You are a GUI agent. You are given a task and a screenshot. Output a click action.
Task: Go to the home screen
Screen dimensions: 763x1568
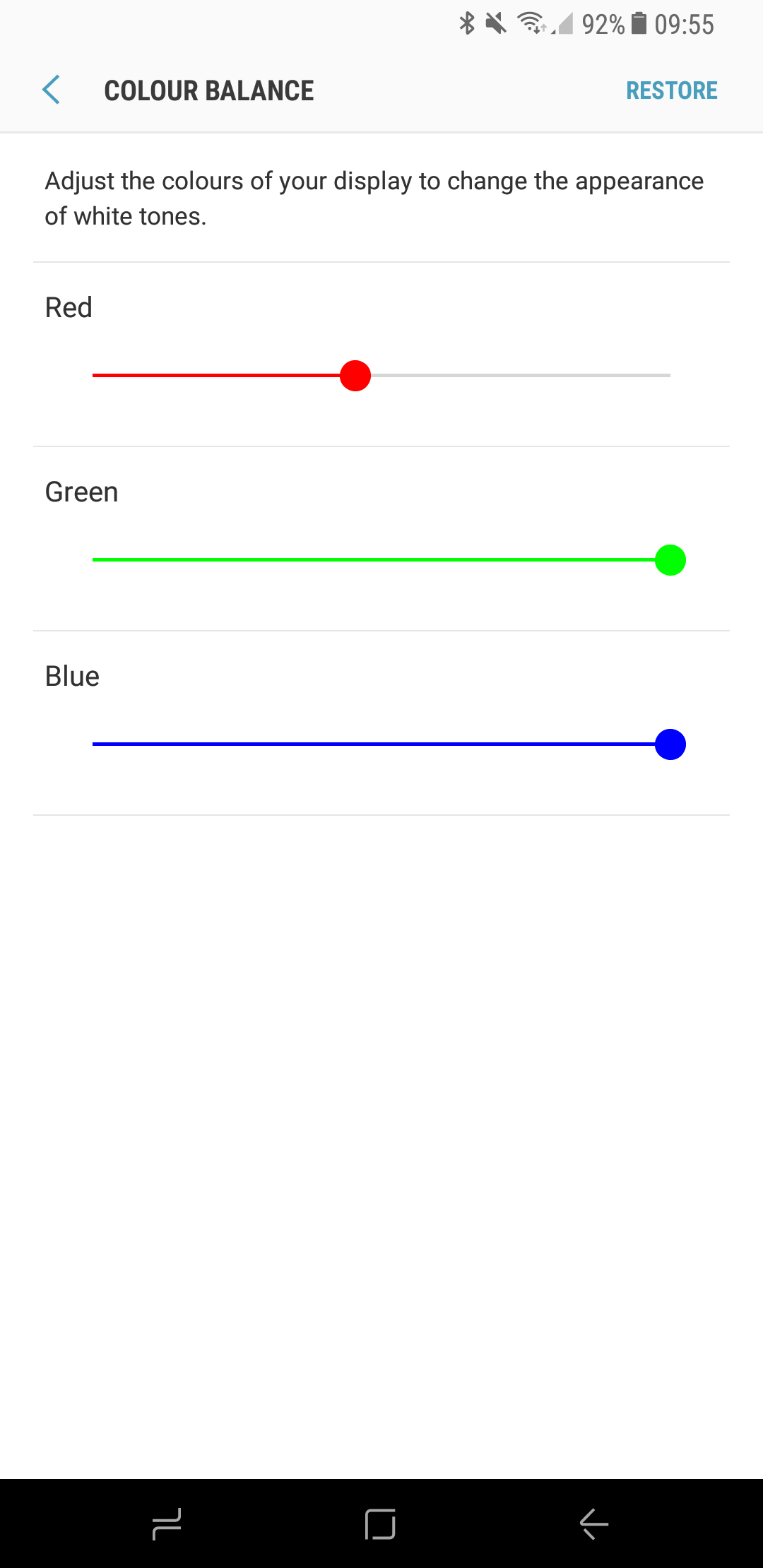[x=380, y=1524]
